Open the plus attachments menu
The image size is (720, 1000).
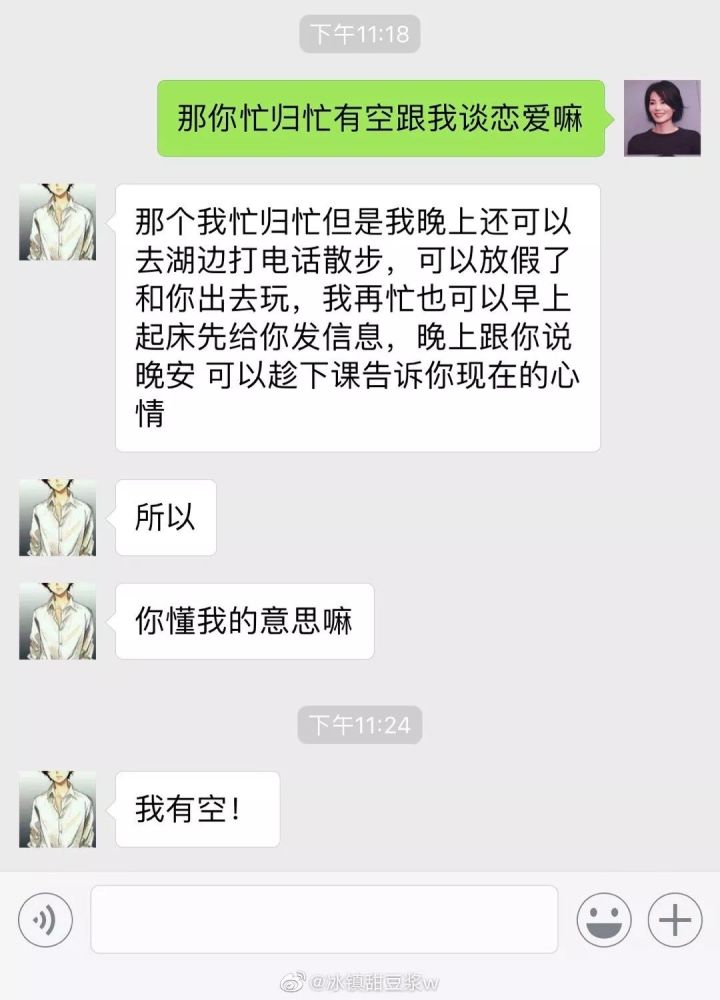(x=675, y=920)
